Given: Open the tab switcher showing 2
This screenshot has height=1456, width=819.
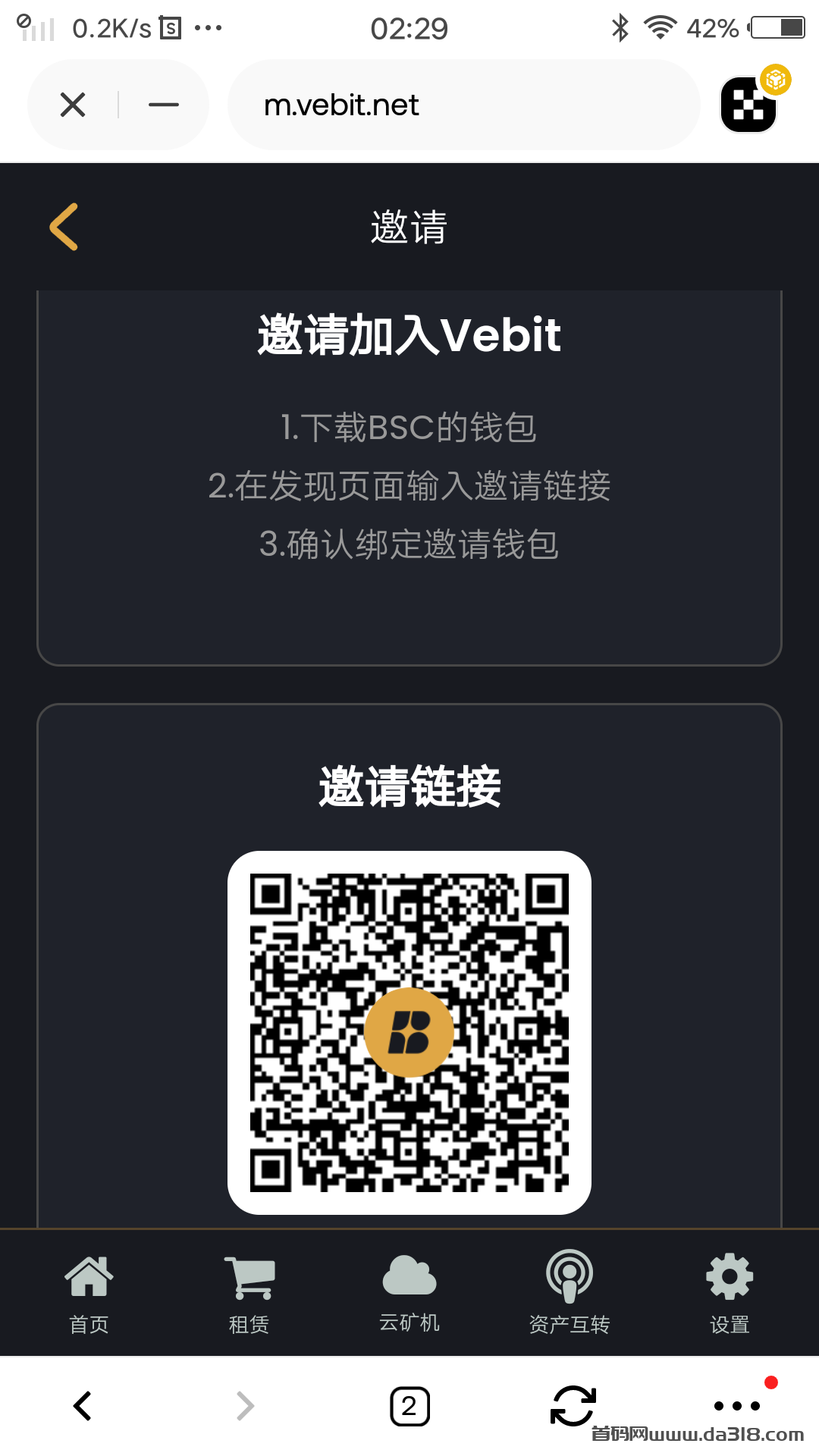Looking at the screenshot, I should coord(409,1405).
